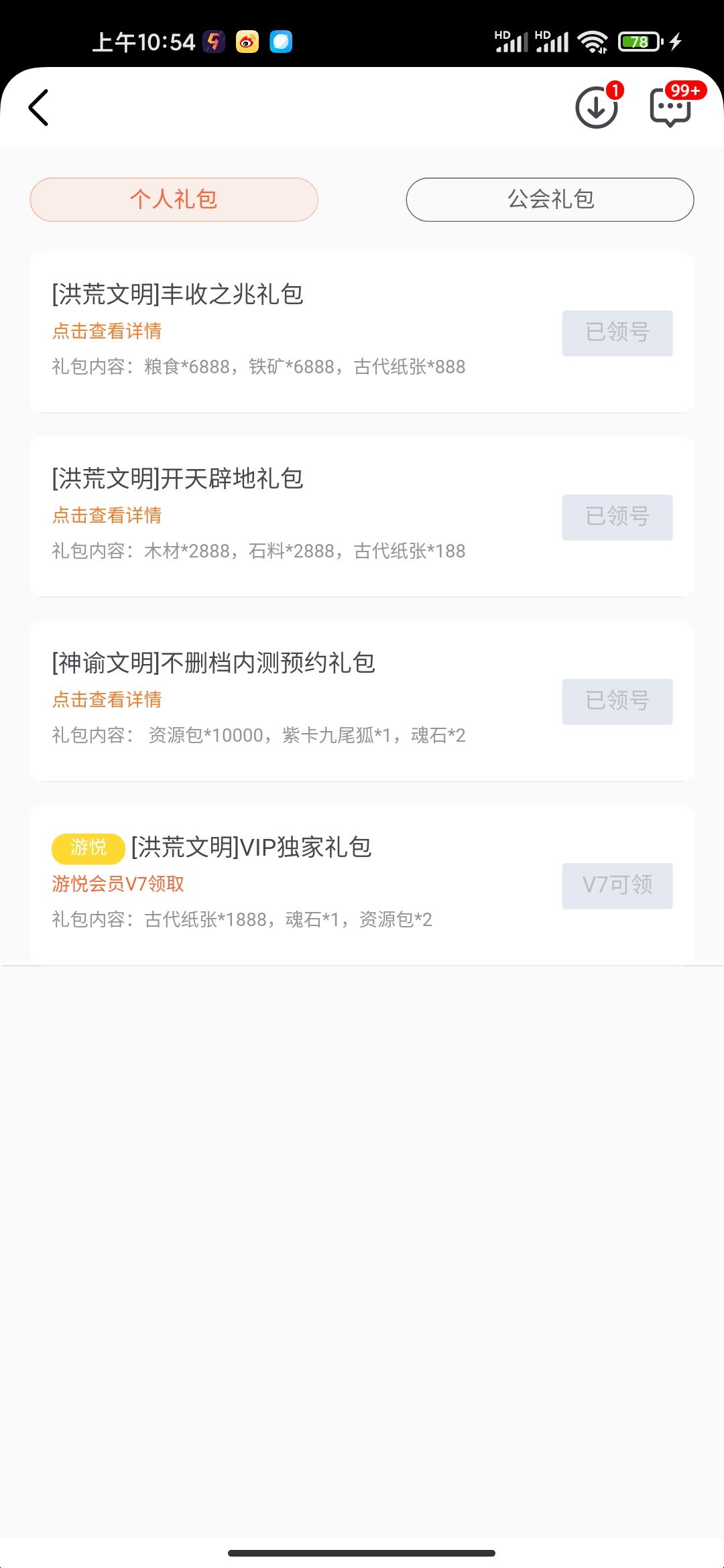Tap 已领号 button for 开天辟地礼包
Screen dimensions: 724x1568
coord(617,517)
